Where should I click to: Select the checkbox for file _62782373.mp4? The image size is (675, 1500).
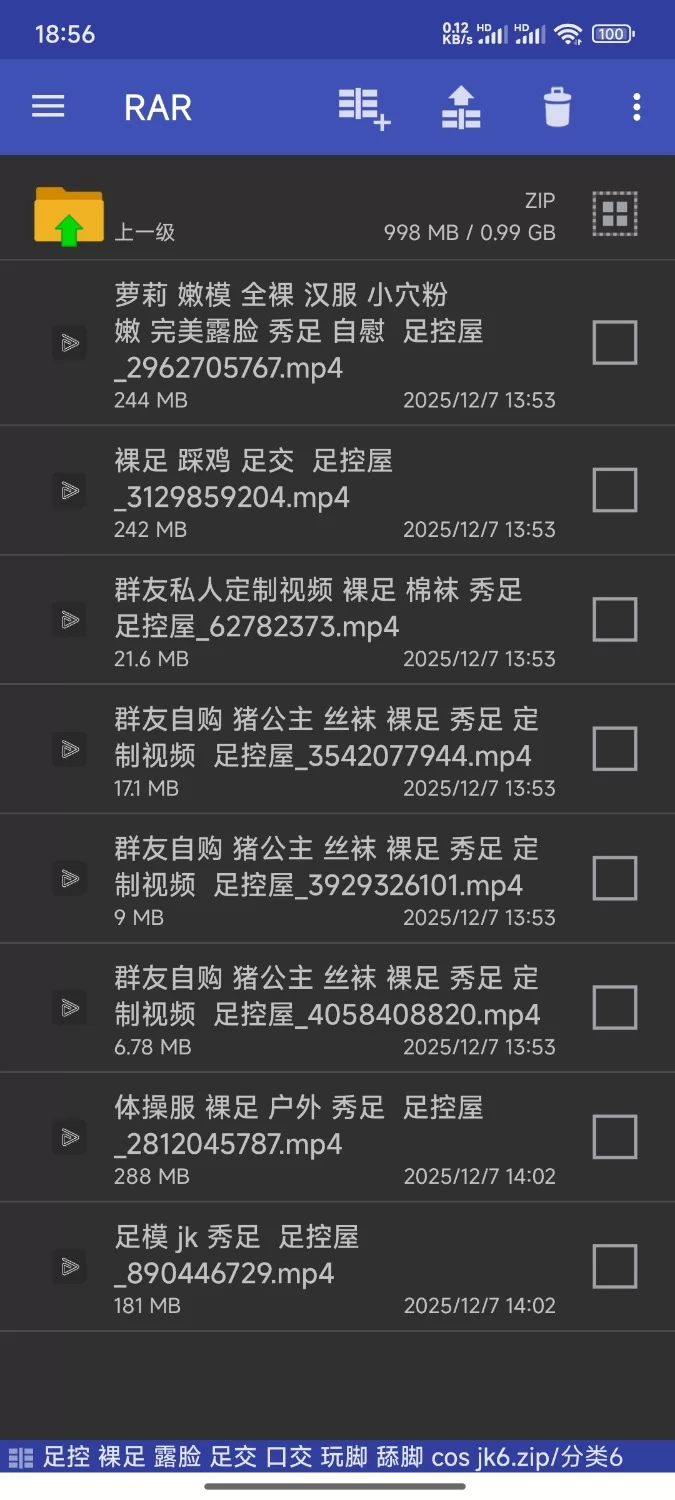pyautogui.click(x=614, y=619)
